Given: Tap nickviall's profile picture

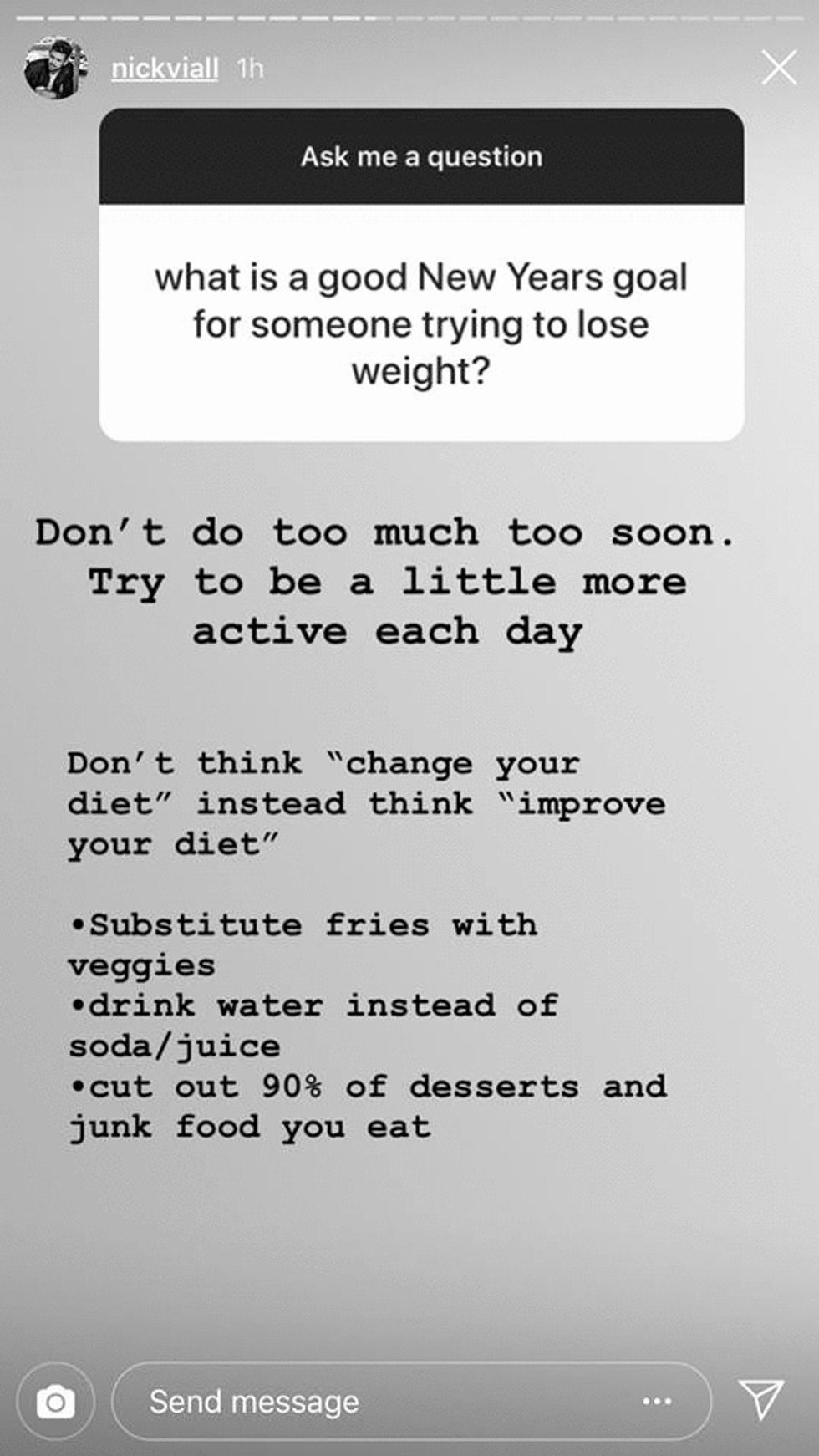Looking at the screenshot, I should 54,68.
